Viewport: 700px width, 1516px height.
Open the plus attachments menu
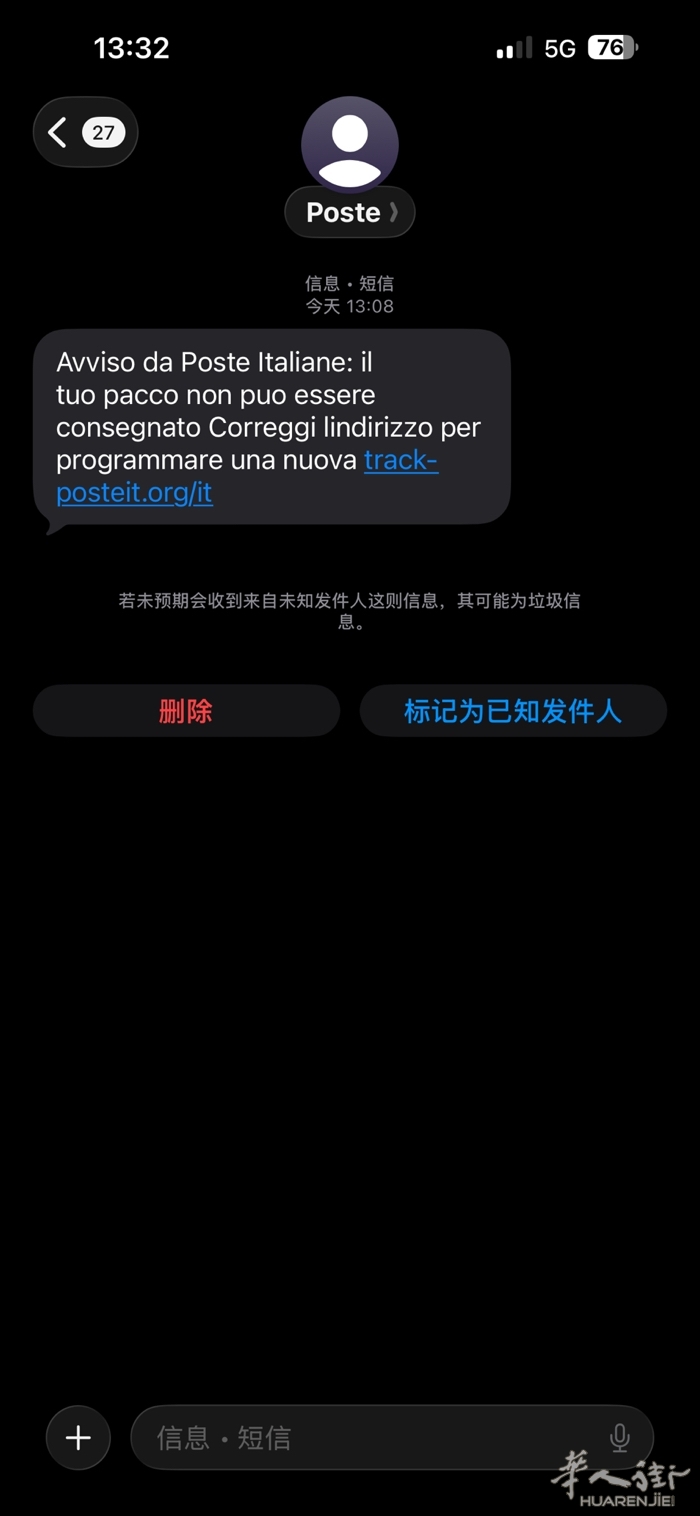78,1437
